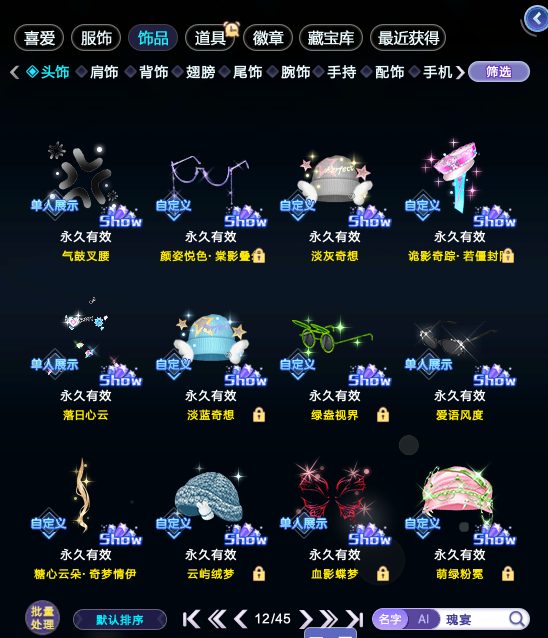The image size is (548, 638).
Task: Tap the collapse arrow at top right
Action: [536, 19]
